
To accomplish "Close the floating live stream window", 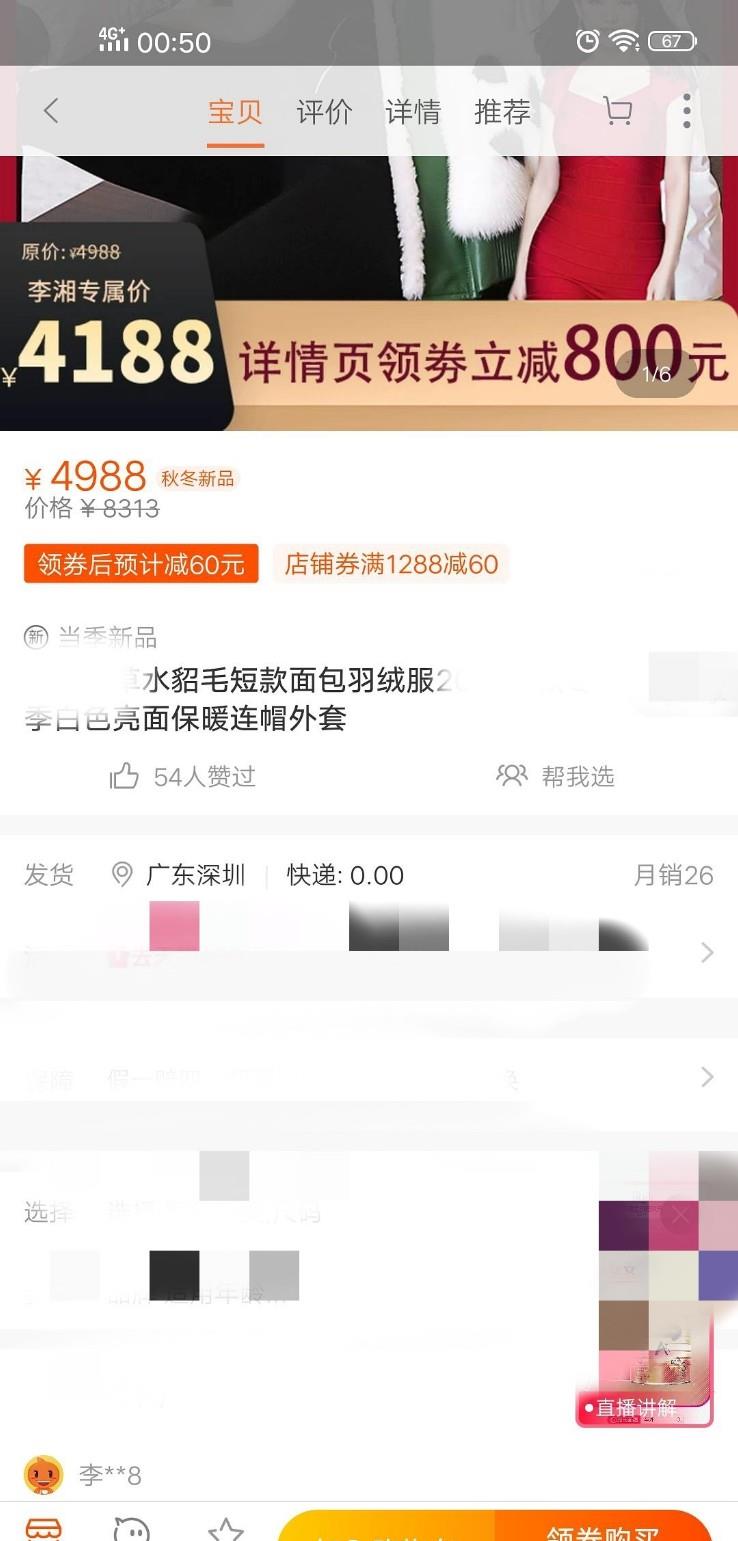I will pyautogui.click(x=679, y=1215).
